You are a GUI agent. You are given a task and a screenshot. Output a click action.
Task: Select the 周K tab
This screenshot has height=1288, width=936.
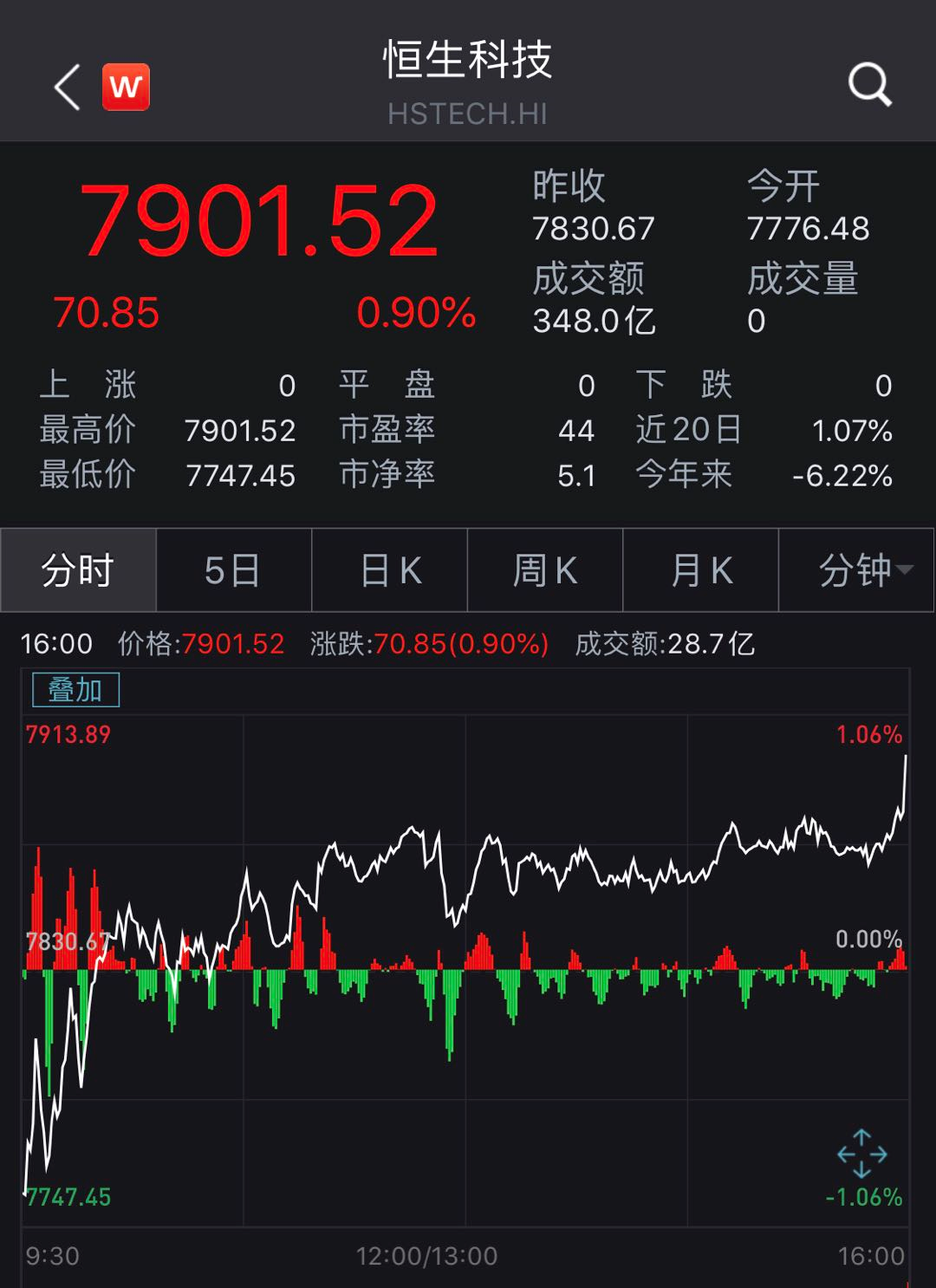click(544, 569)
